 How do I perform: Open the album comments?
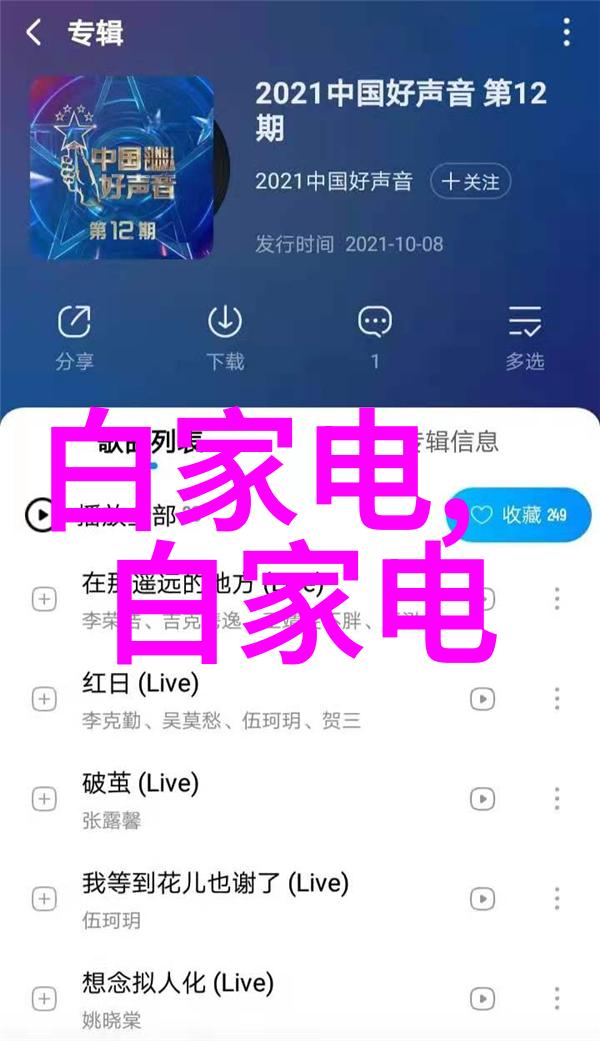click(375, 335)
